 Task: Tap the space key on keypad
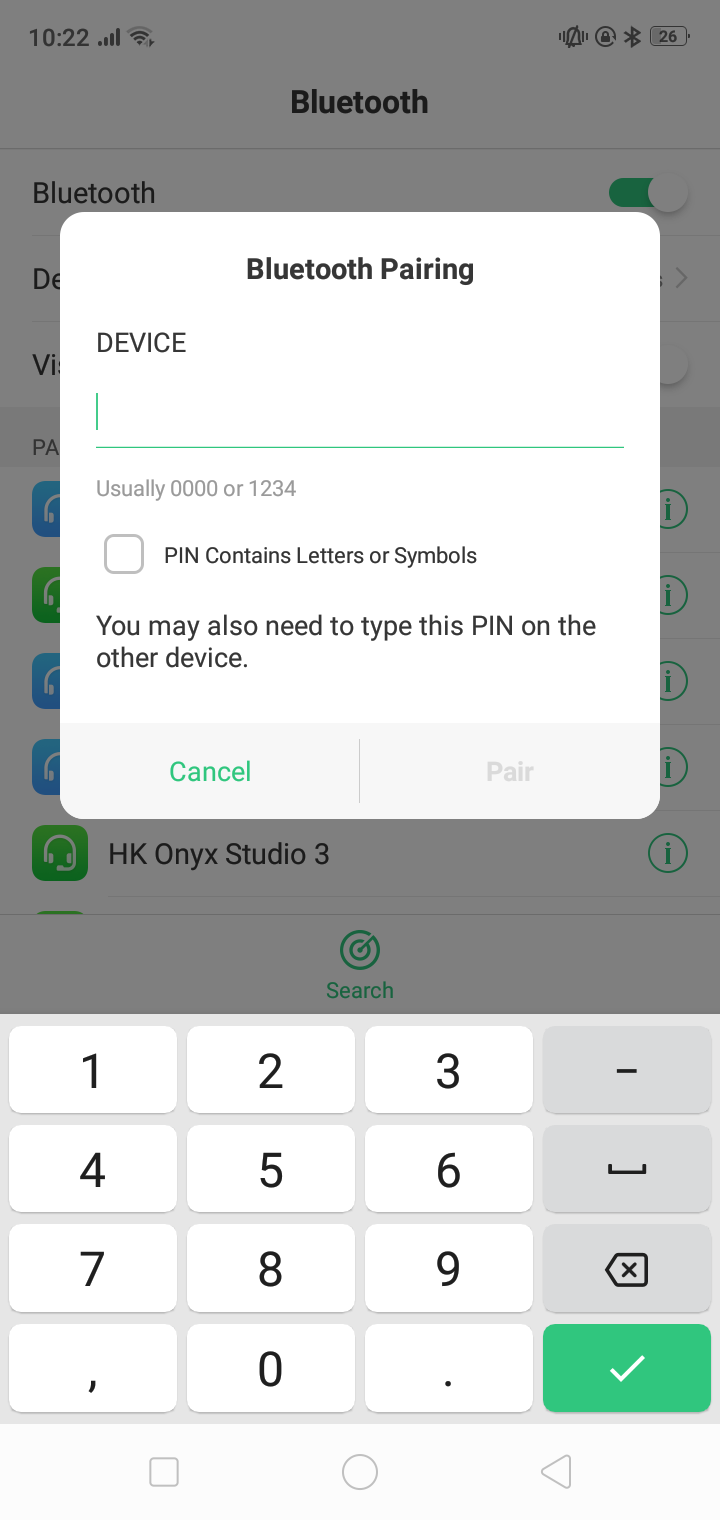click(x=626, y=1169)
